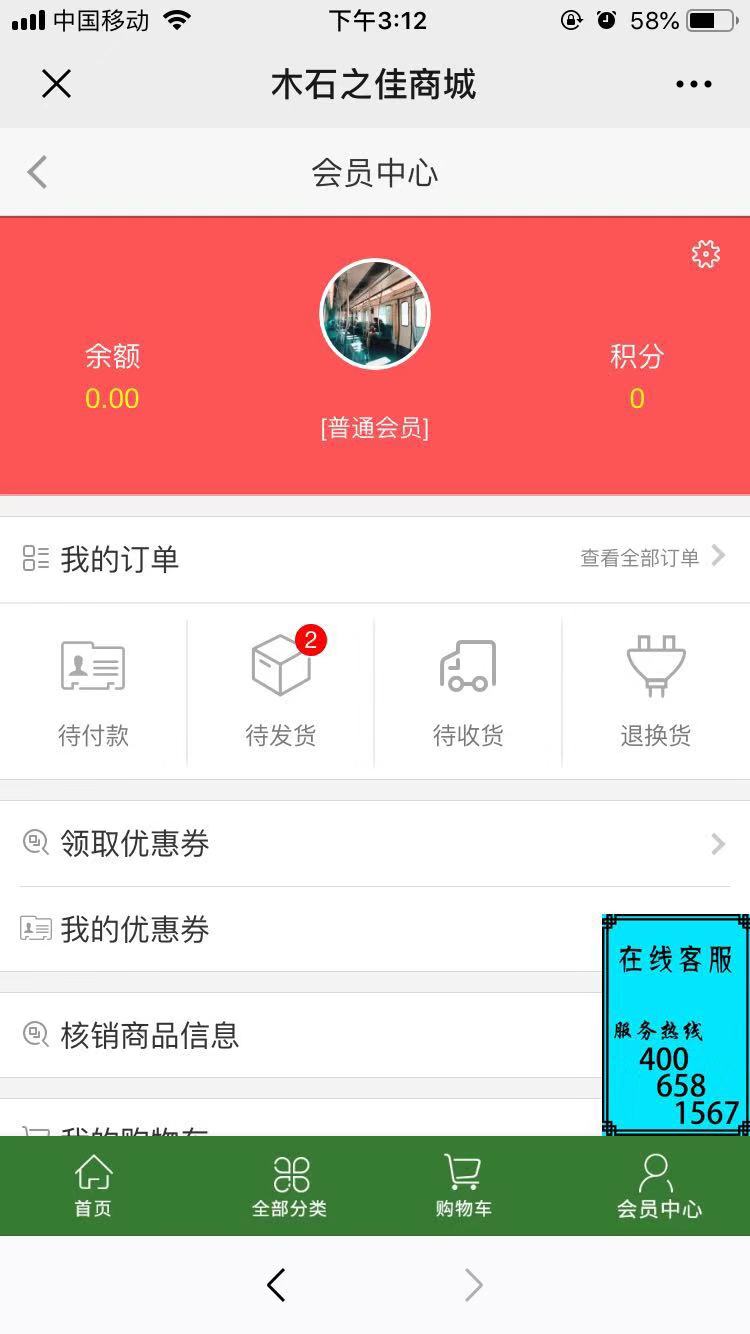Switch to the 首页 home tab

(93, 1186)
